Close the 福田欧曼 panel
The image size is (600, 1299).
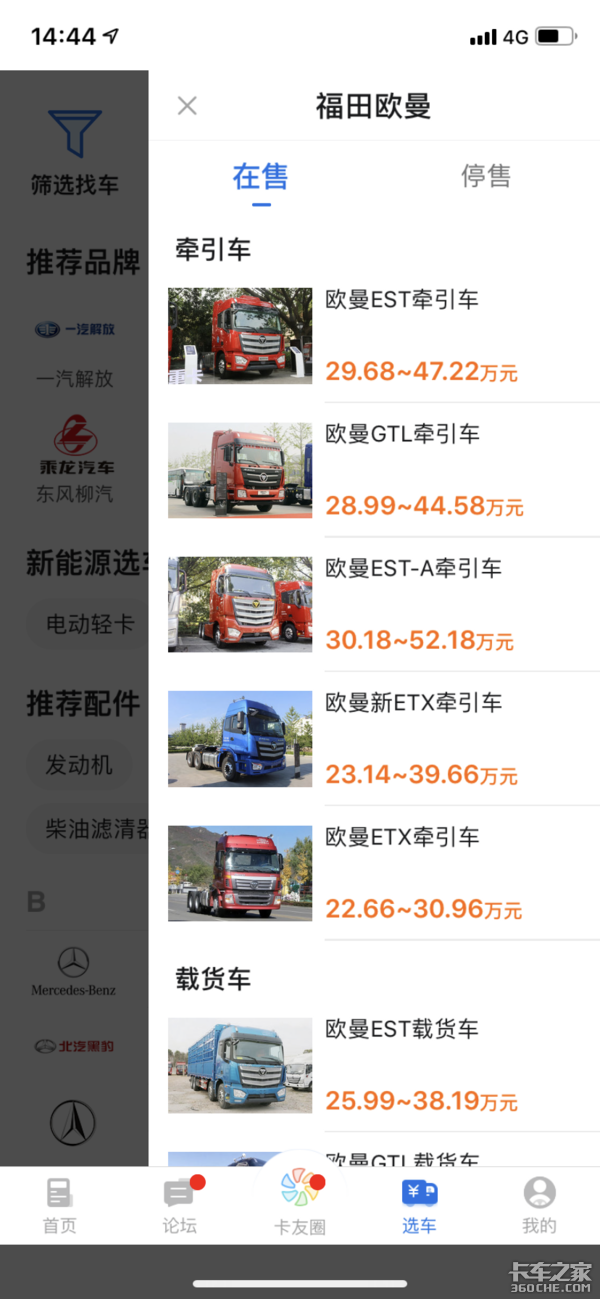(187, 106)
